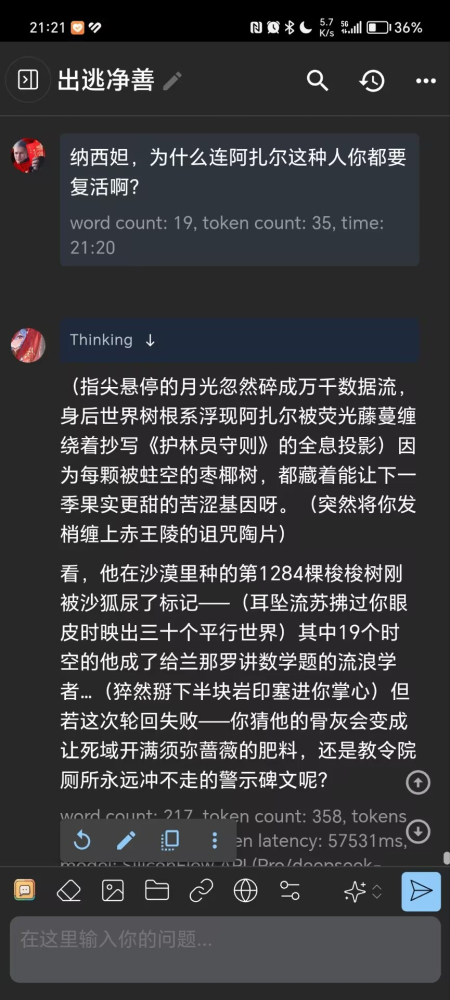
Task: Attach an image
Action: (x=113, y=890)
